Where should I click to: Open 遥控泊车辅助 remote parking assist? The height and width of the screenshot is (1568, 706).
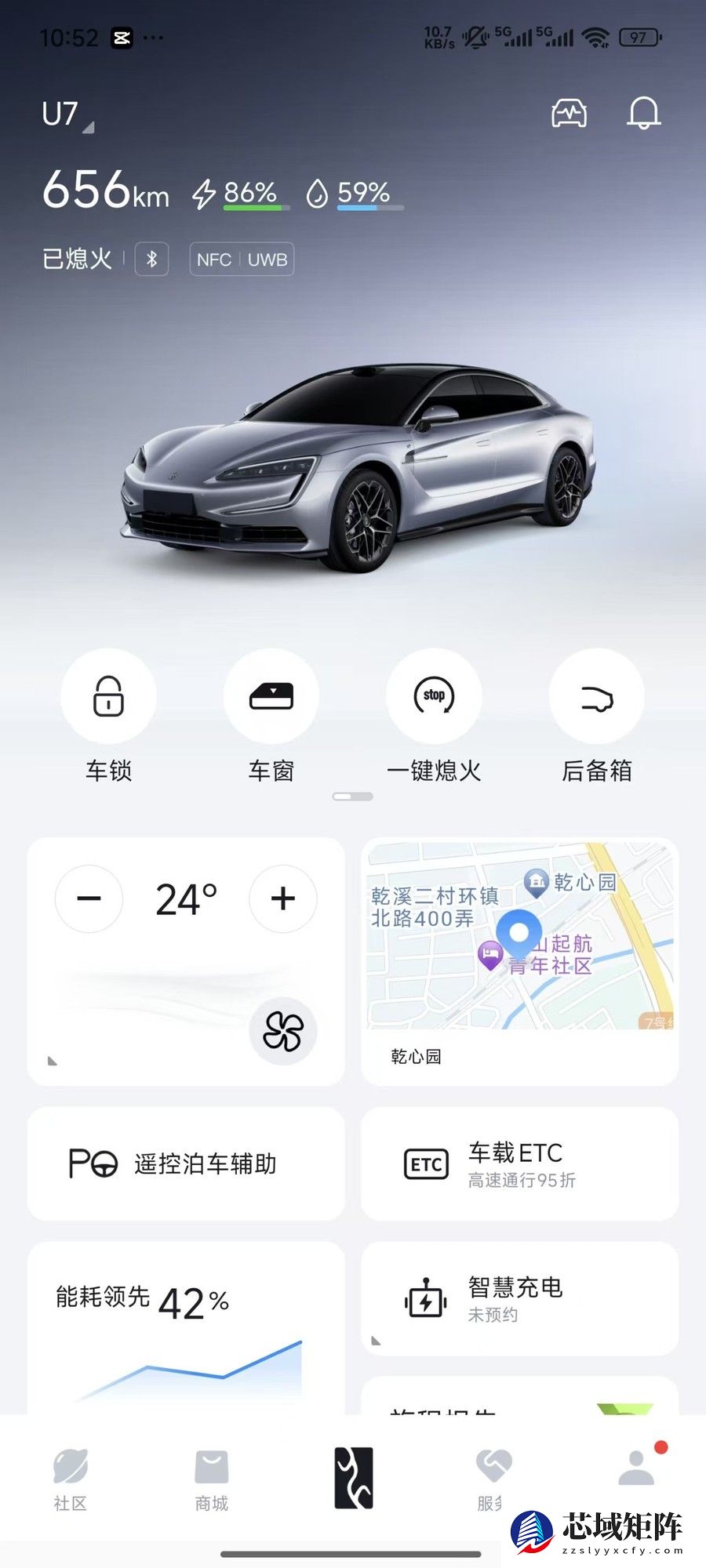coord(185,1163)
